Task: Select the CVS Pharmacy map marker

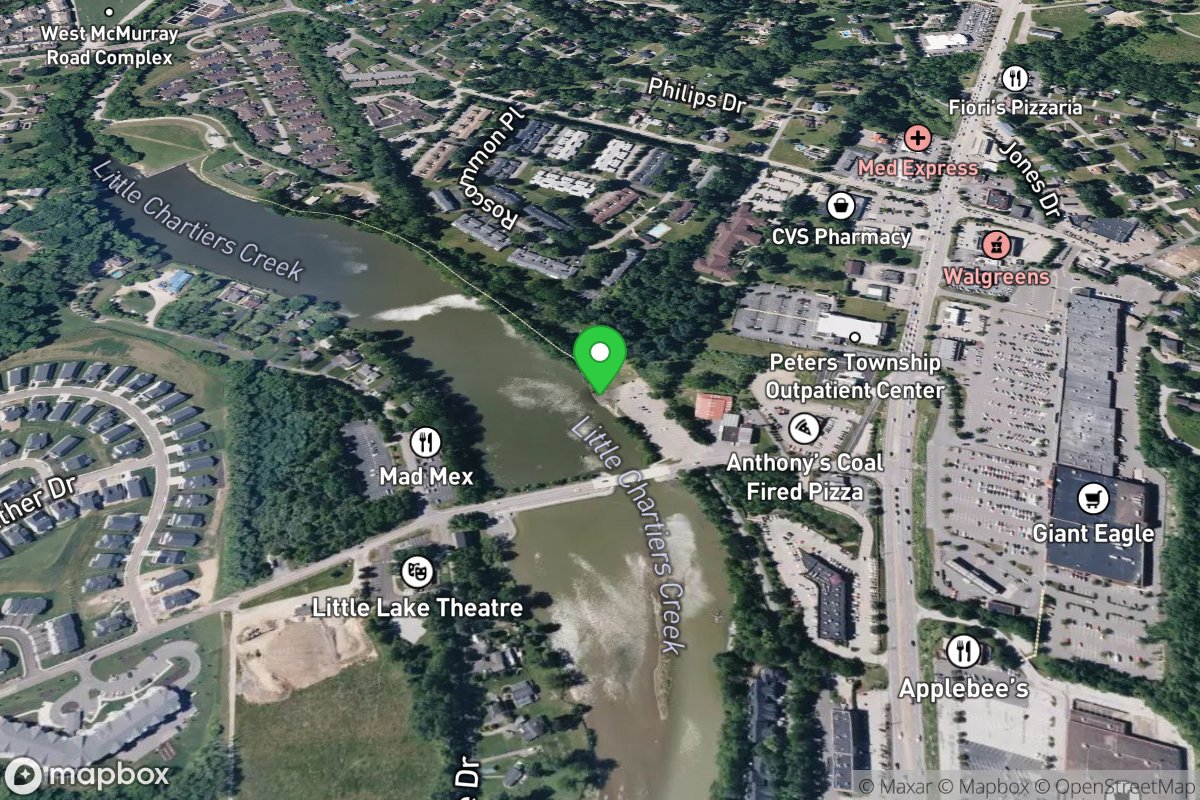Action: coord(841,206)
